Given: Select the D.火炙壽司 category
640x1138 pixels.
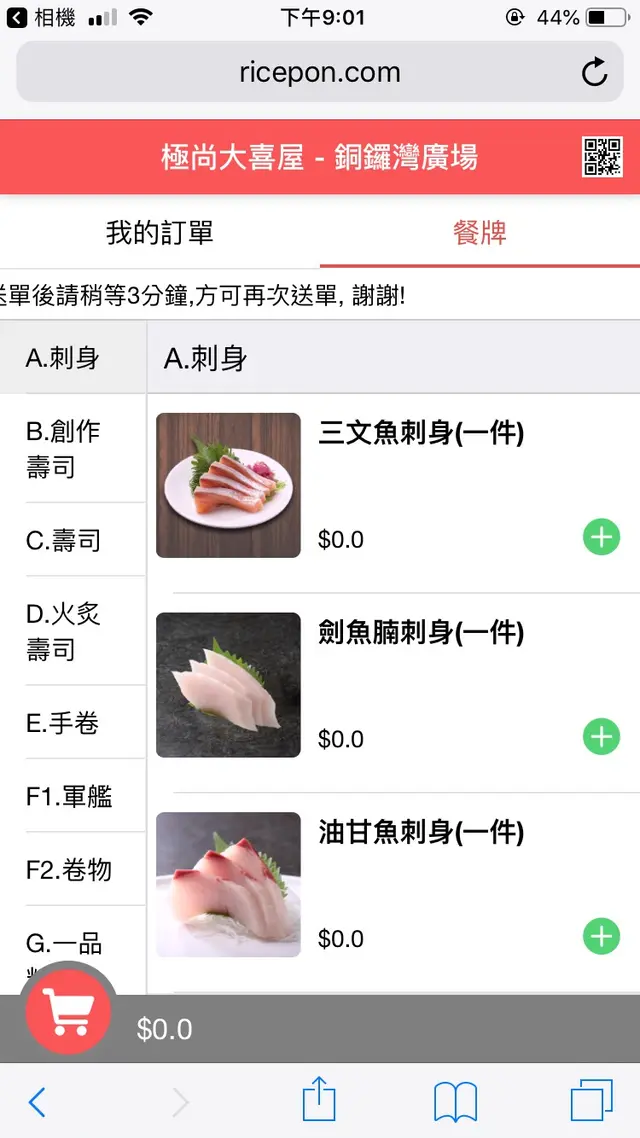Looking at the screenshot, I should [x=64, y=631].
